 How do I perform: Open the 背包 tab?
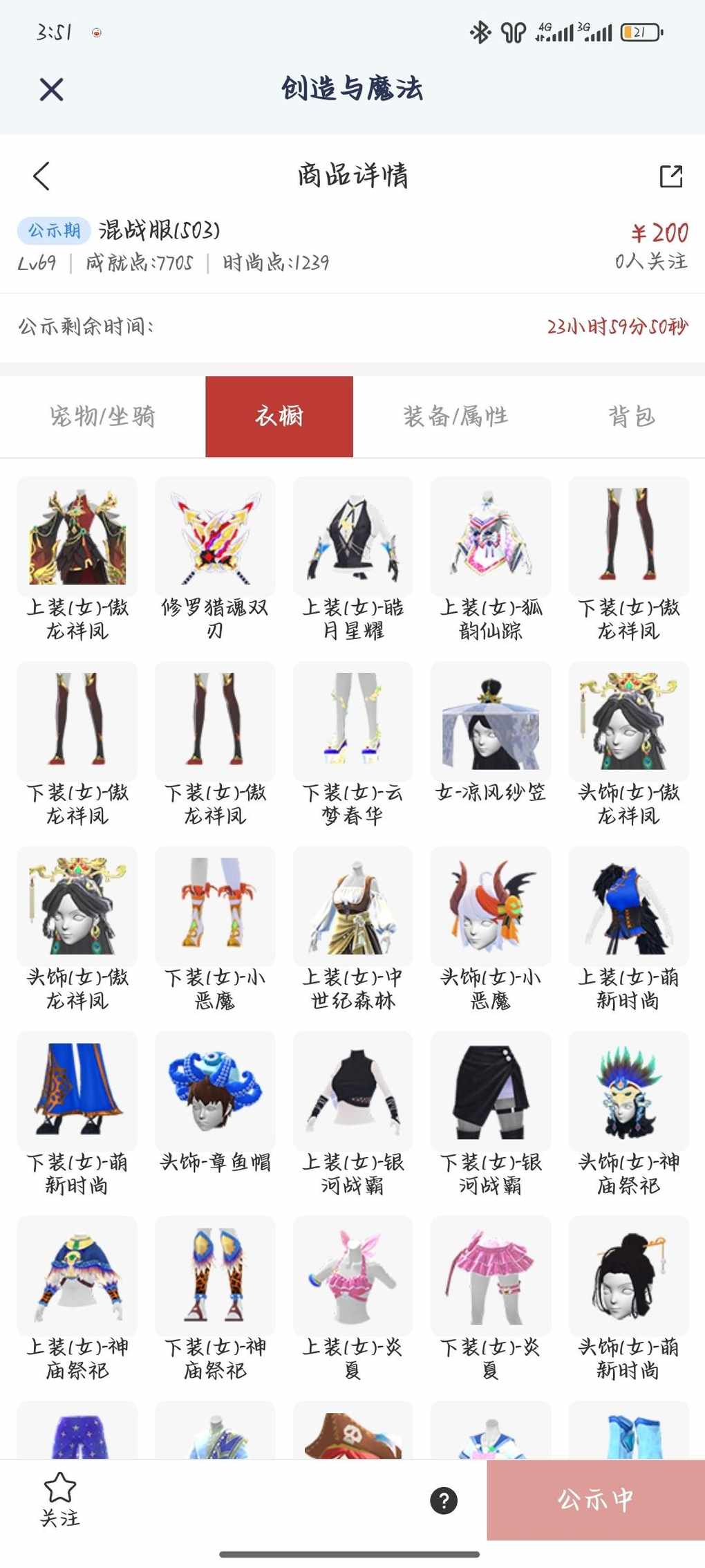pyautogui.click(x=631, y=416)
